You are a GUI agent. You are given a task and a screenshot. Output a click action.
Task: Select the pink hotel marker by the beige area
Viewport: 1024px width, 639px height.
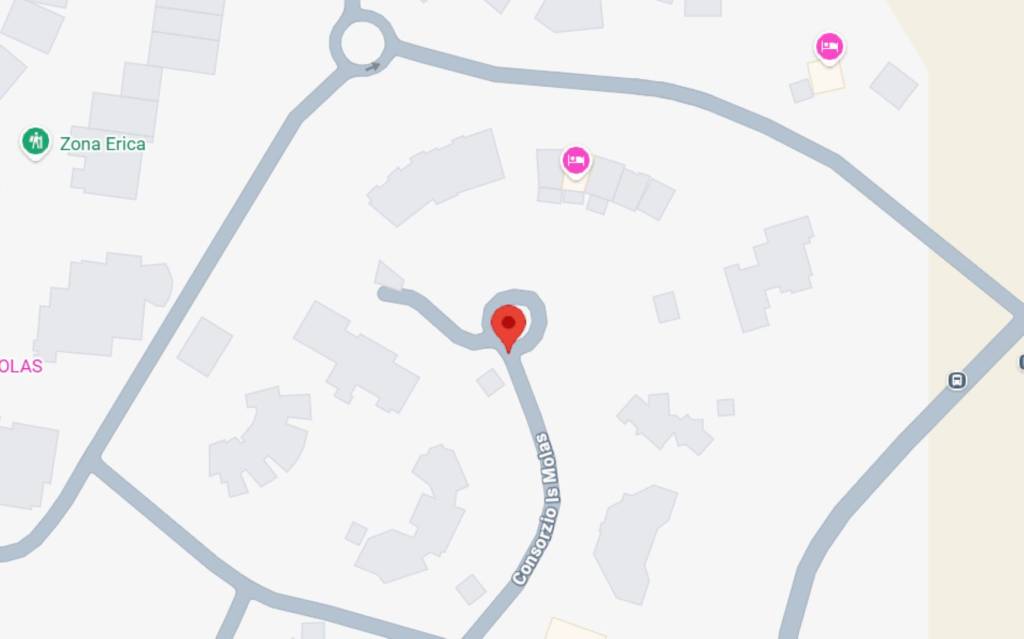point(829,46)
